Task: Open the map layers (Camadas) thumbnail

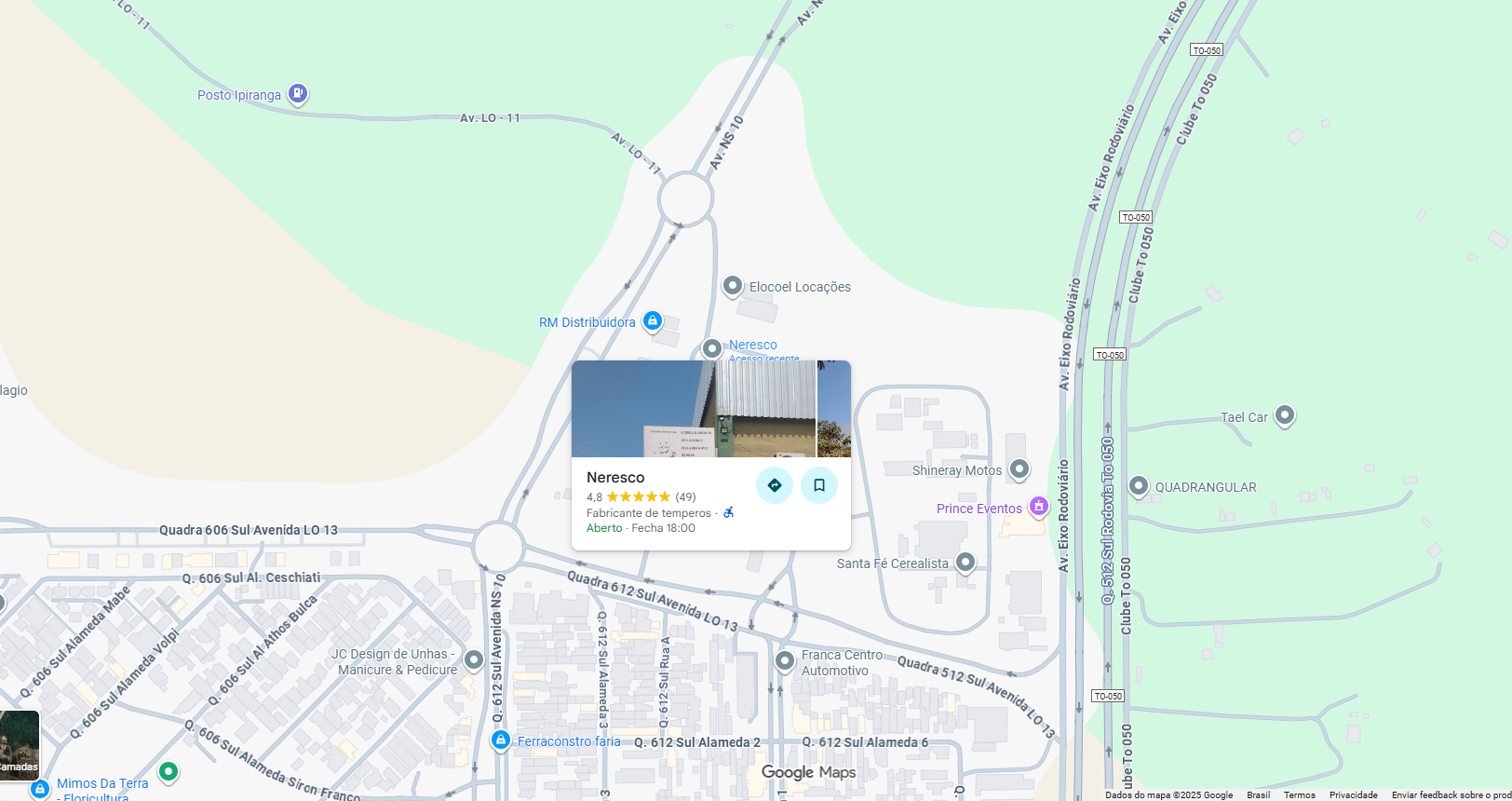Action: click(19, 744)
